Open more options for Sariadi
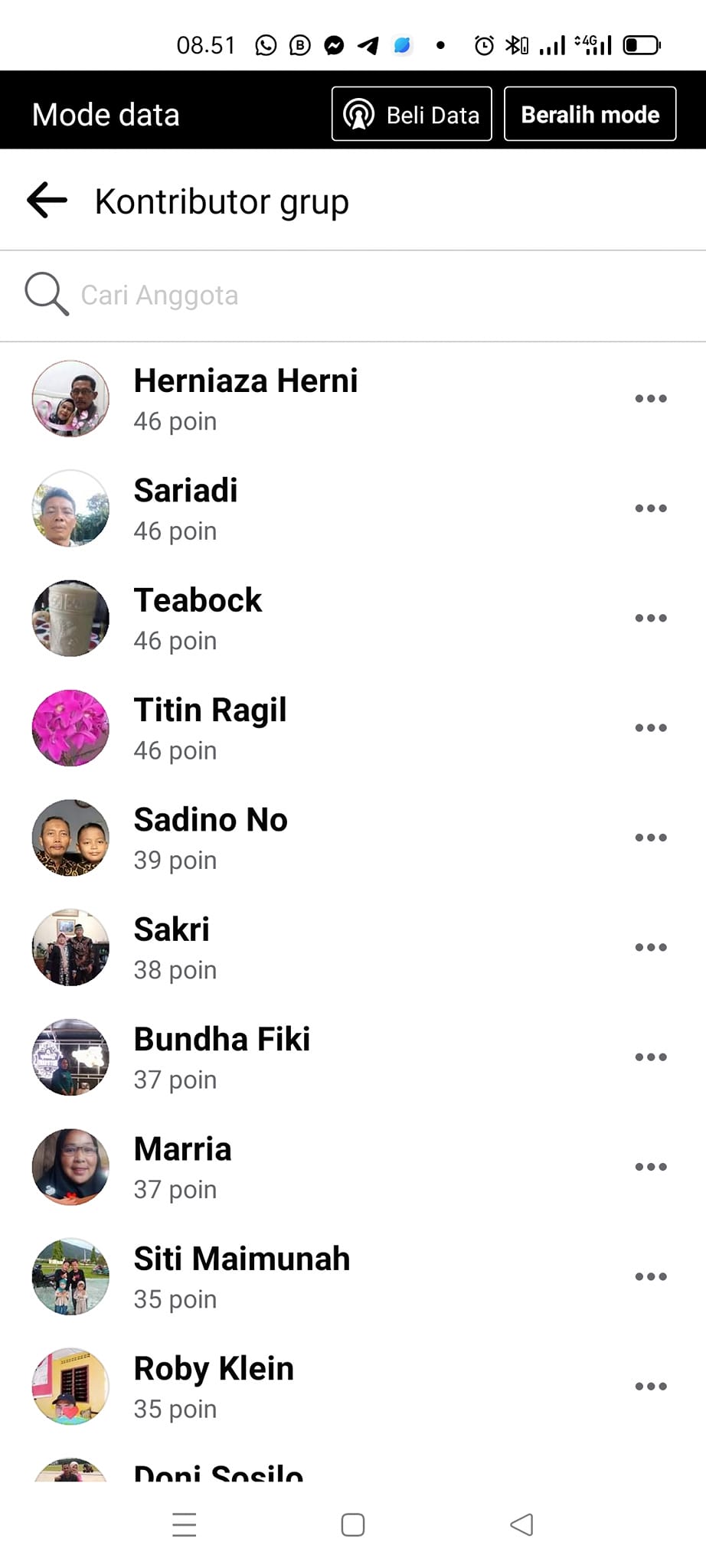 coord(651,508)
